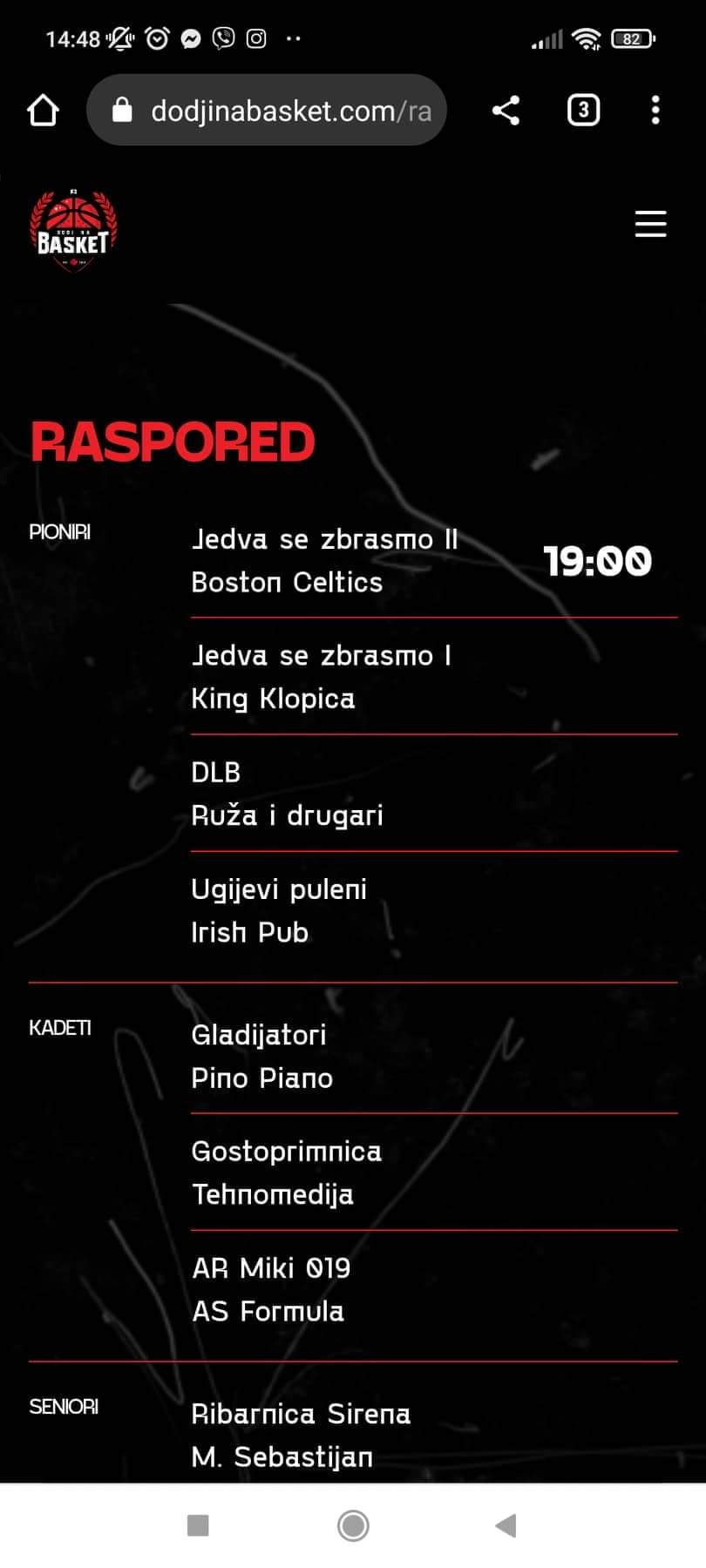
Task: Go back with the system back button
Action: 506,1525
